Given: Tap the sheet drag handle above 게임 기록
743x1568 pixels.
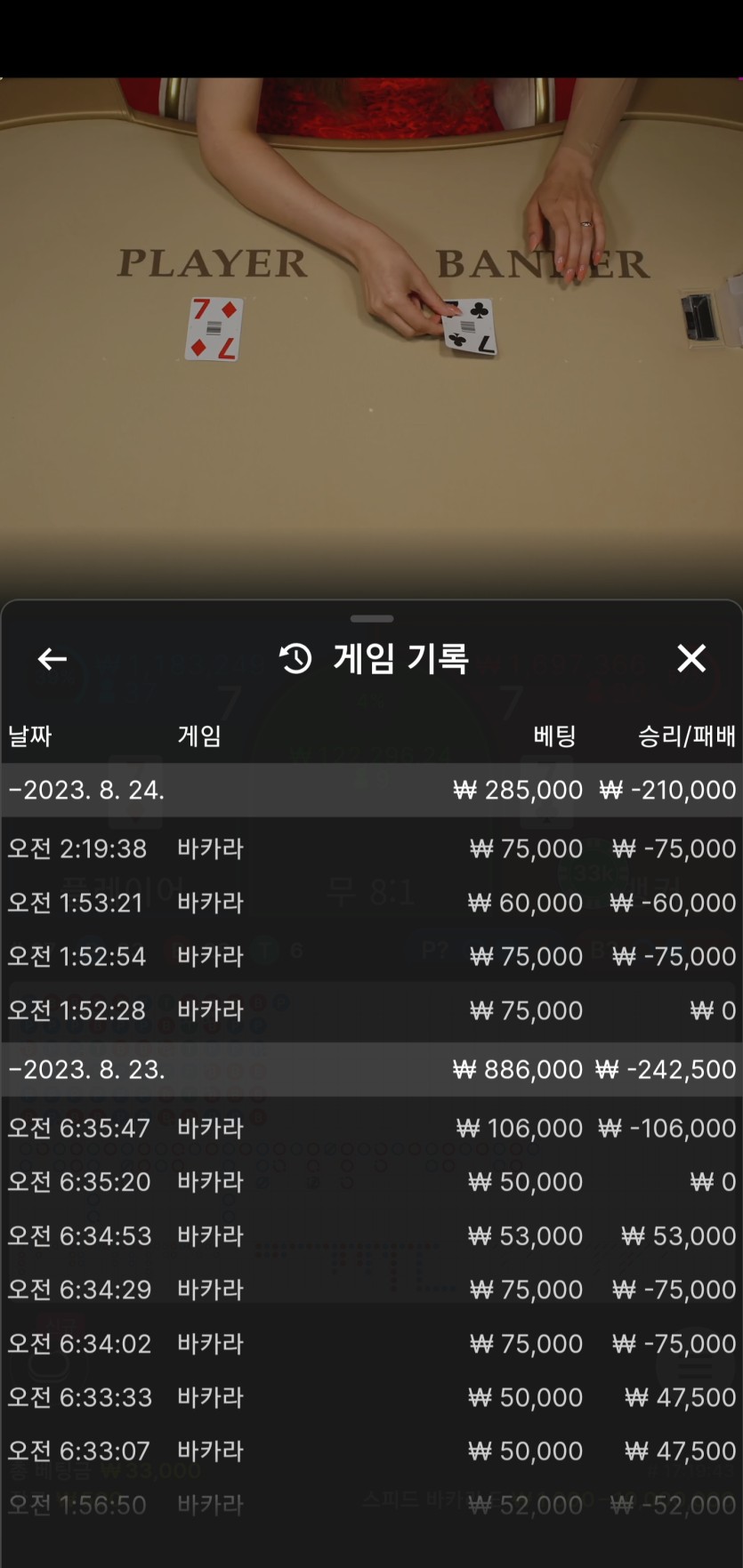Looking at the screenshot, I should [372, 618].
